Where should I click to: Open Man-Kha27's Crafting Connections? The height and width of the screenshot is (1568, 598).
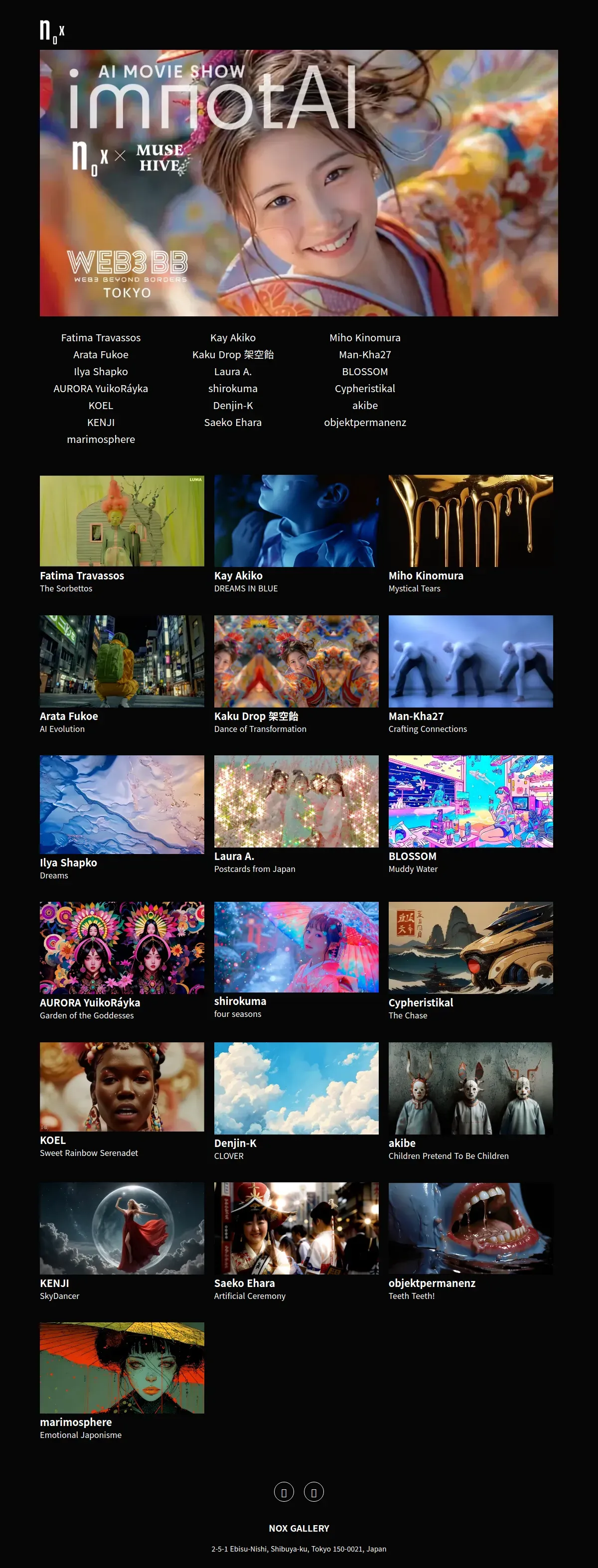click(470, 661)
